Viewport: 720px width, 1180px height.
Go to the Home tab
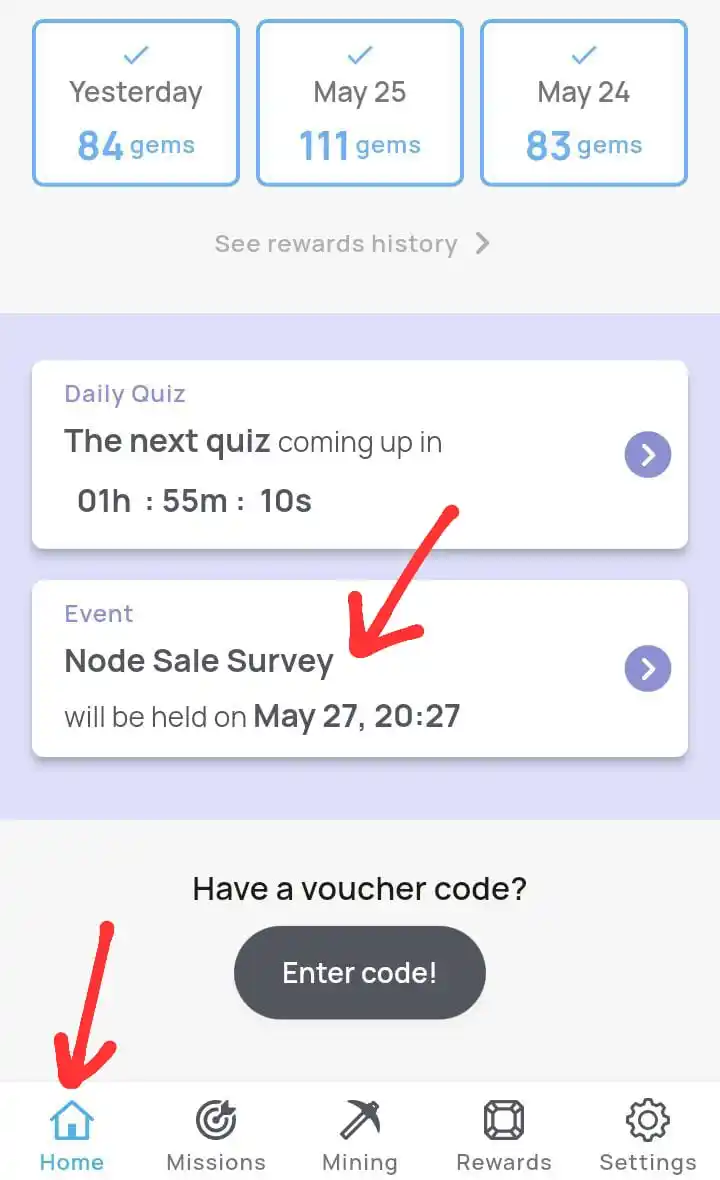point(72,1136)
